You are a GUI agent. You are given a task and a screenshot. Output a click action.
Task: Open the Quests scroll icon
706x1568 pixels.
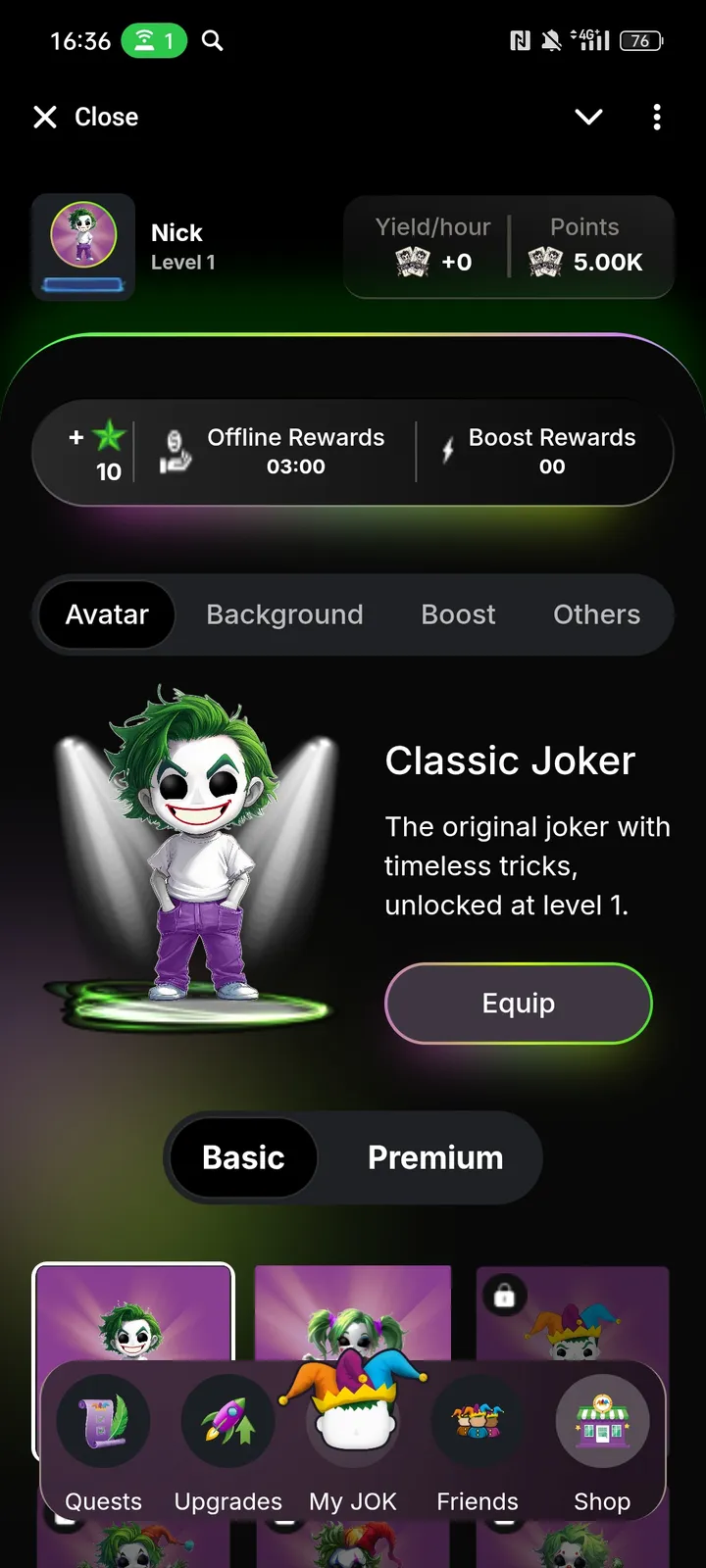tap(103, 1421)
